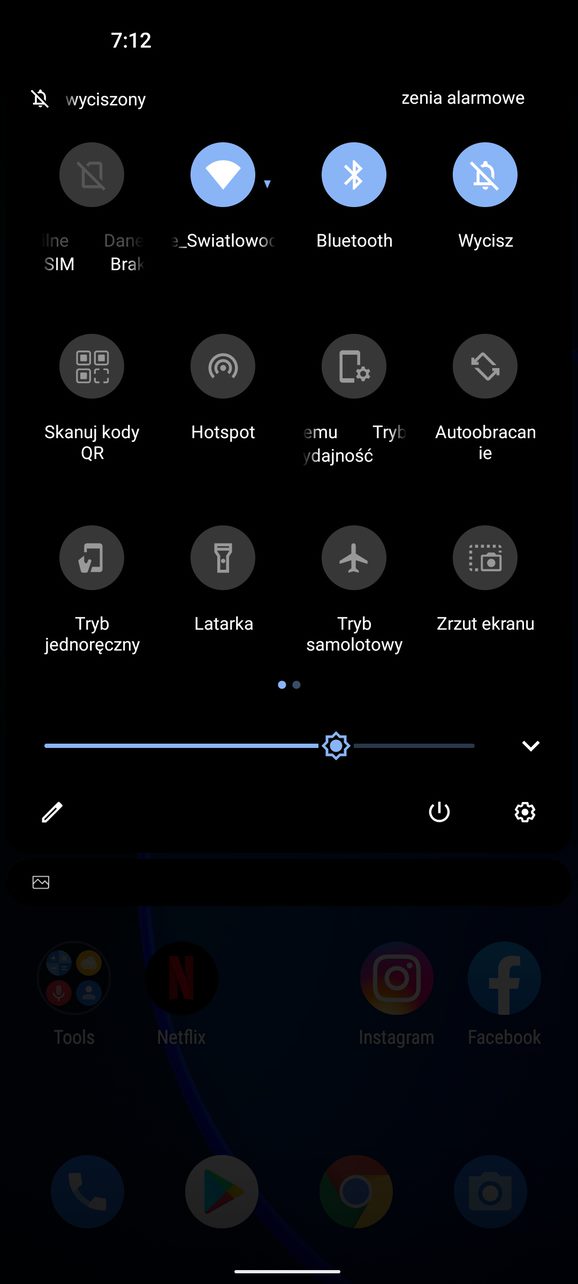The image size is (578, 1284).
Task: Edit quick settings tiles with pencil icon
Action: click(x=52, y=812)
